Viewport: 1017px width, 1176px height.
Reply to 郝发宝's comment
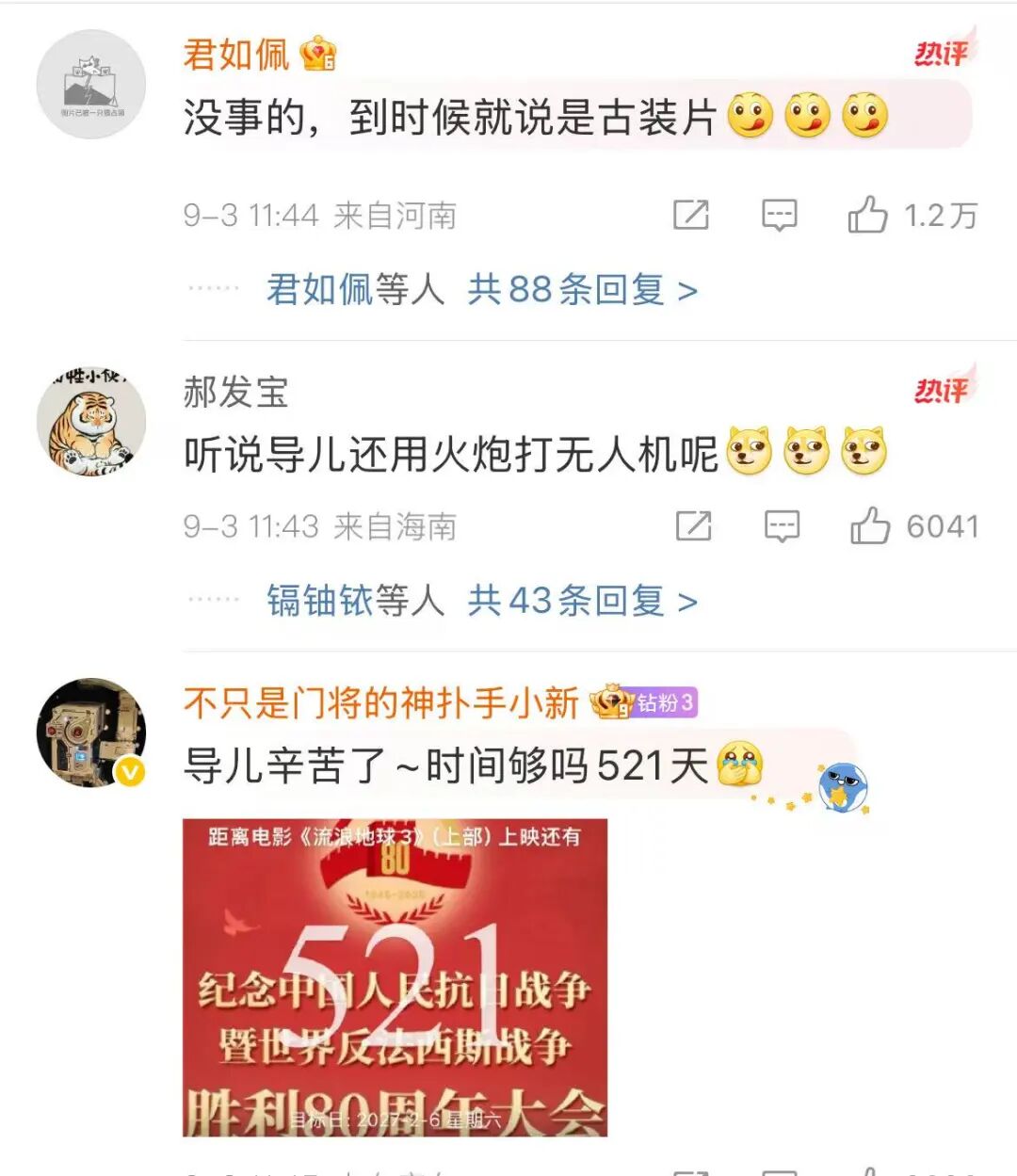[x=782, y=526]
